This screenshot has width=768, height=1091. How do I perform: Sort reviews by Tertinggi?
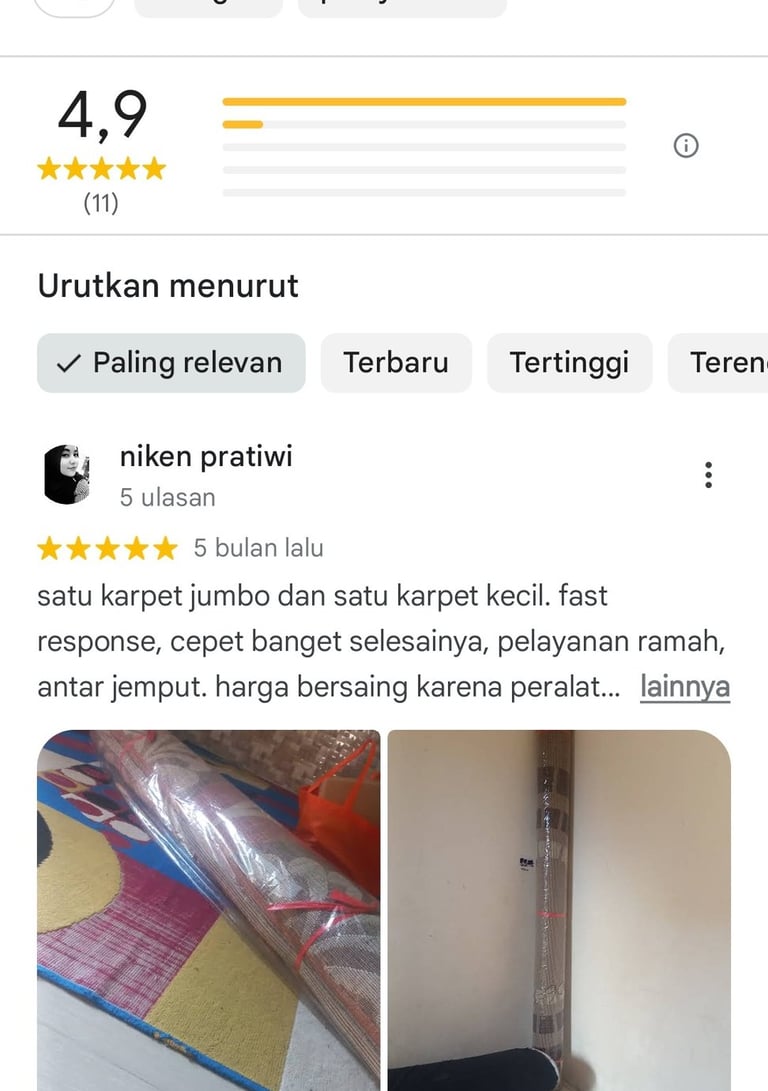[569, 362]
